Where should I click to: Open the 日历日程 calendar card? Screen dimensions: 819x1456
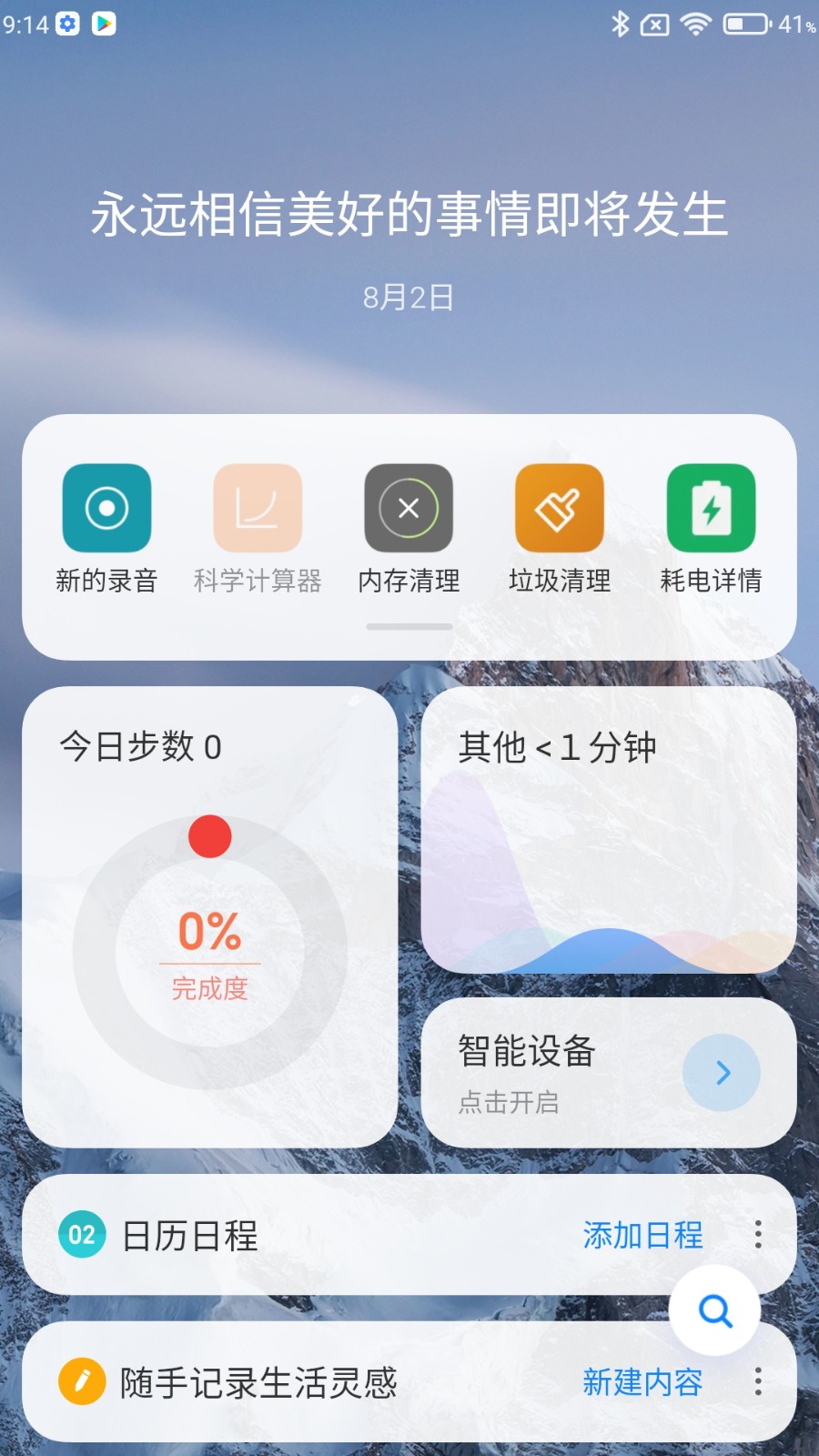pyautogui.click(x=191, y=1236)
